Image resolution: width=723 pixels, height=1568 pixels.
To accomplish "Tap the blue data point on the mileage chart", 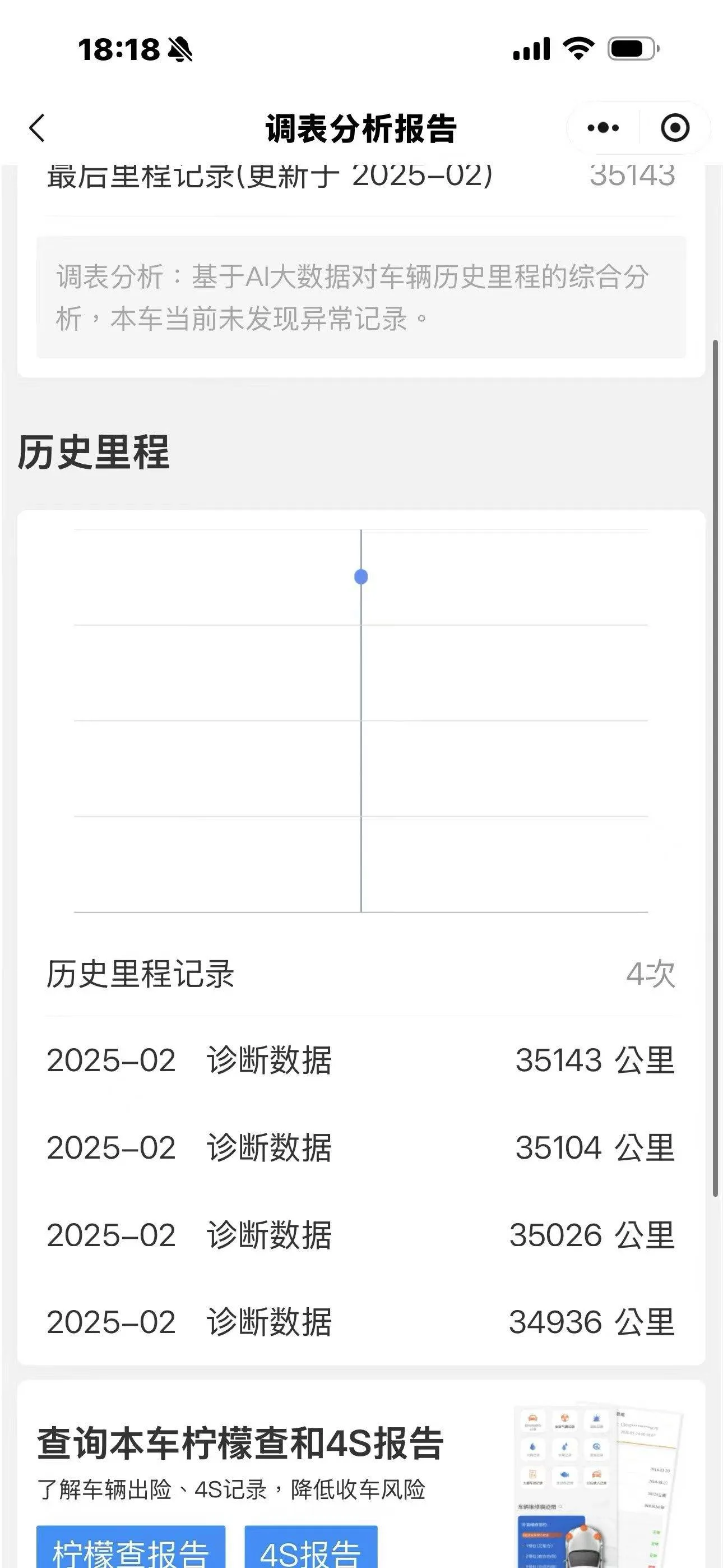I will [361, 577].
